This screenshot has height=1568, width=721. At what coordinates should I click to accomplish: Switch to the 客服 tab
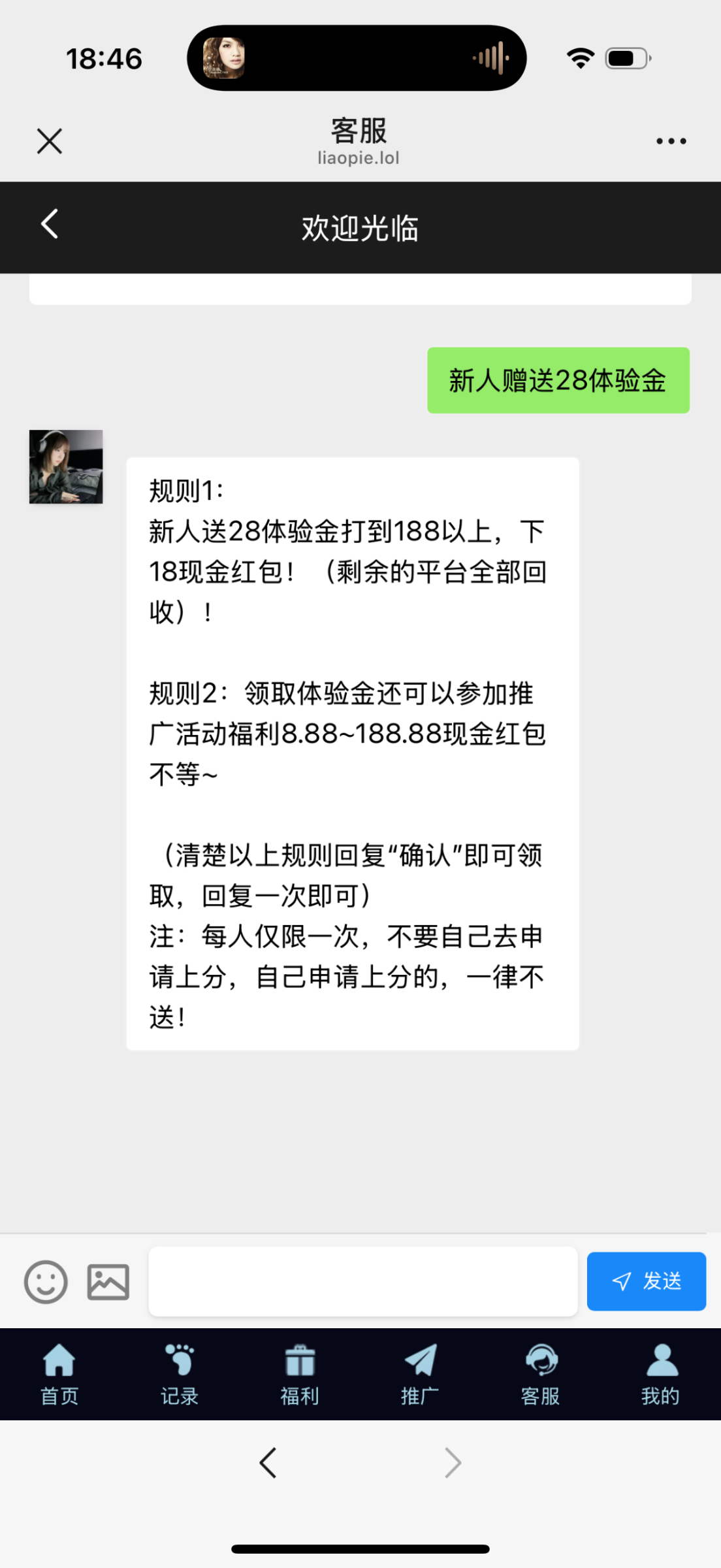point(541,1374)
